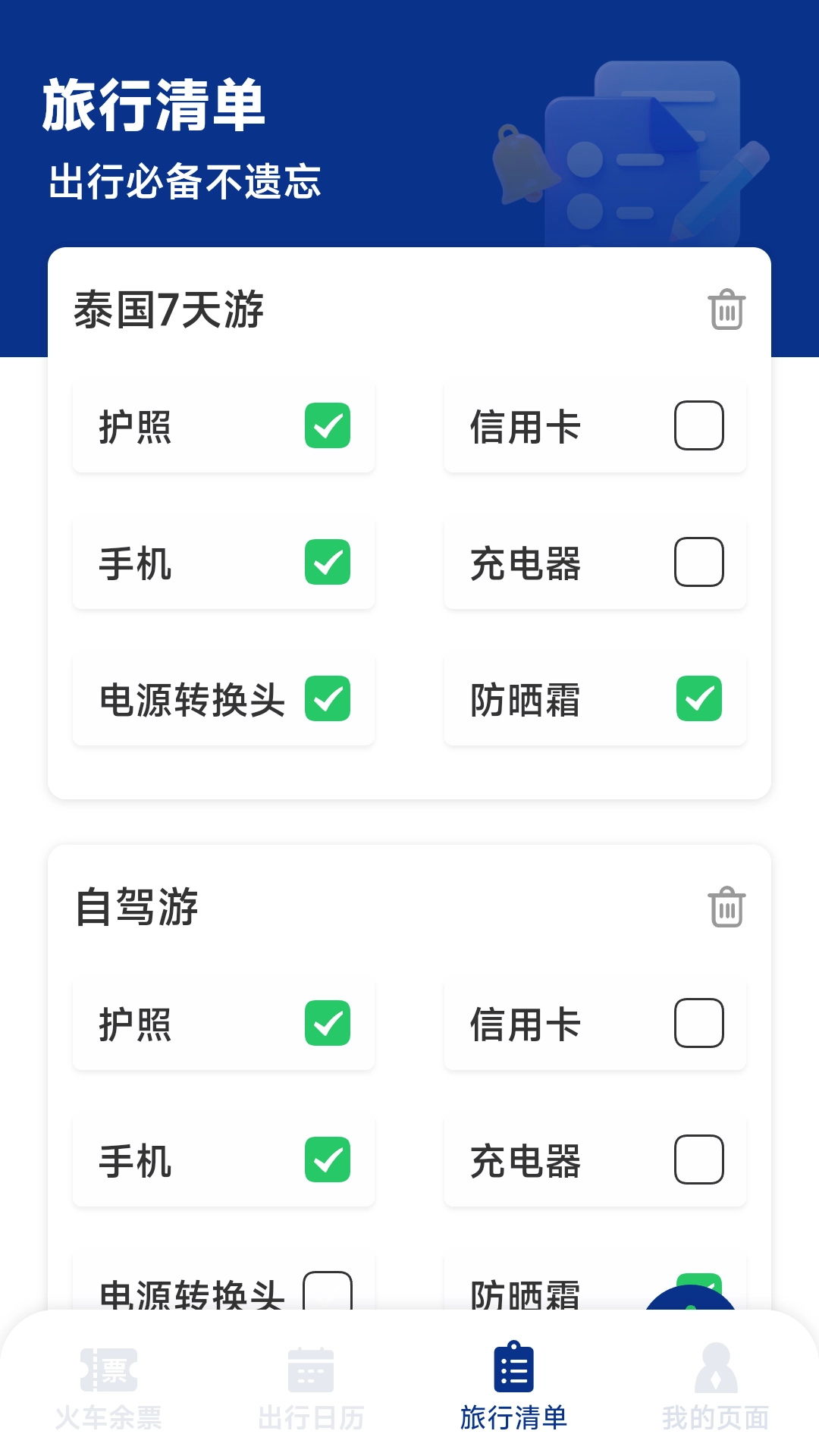Switch to the 火车余票 tab
The width and height of the screenshot is (819, 1456).
108,1387
